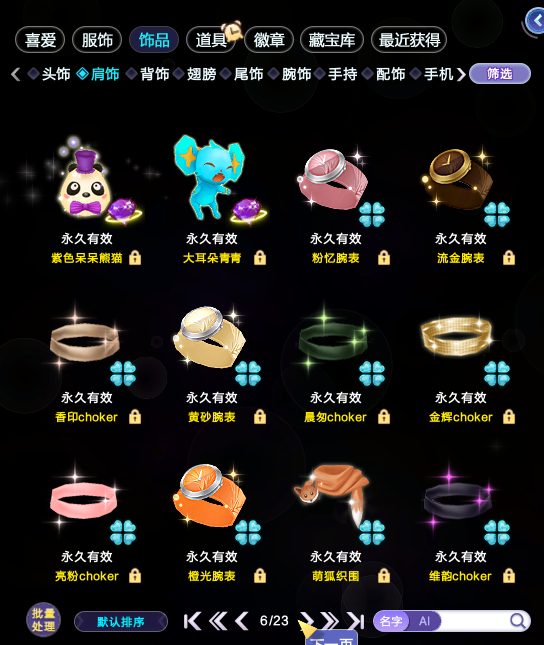Go to the next page
Viewport: 544px width, 645px height.
306,621
